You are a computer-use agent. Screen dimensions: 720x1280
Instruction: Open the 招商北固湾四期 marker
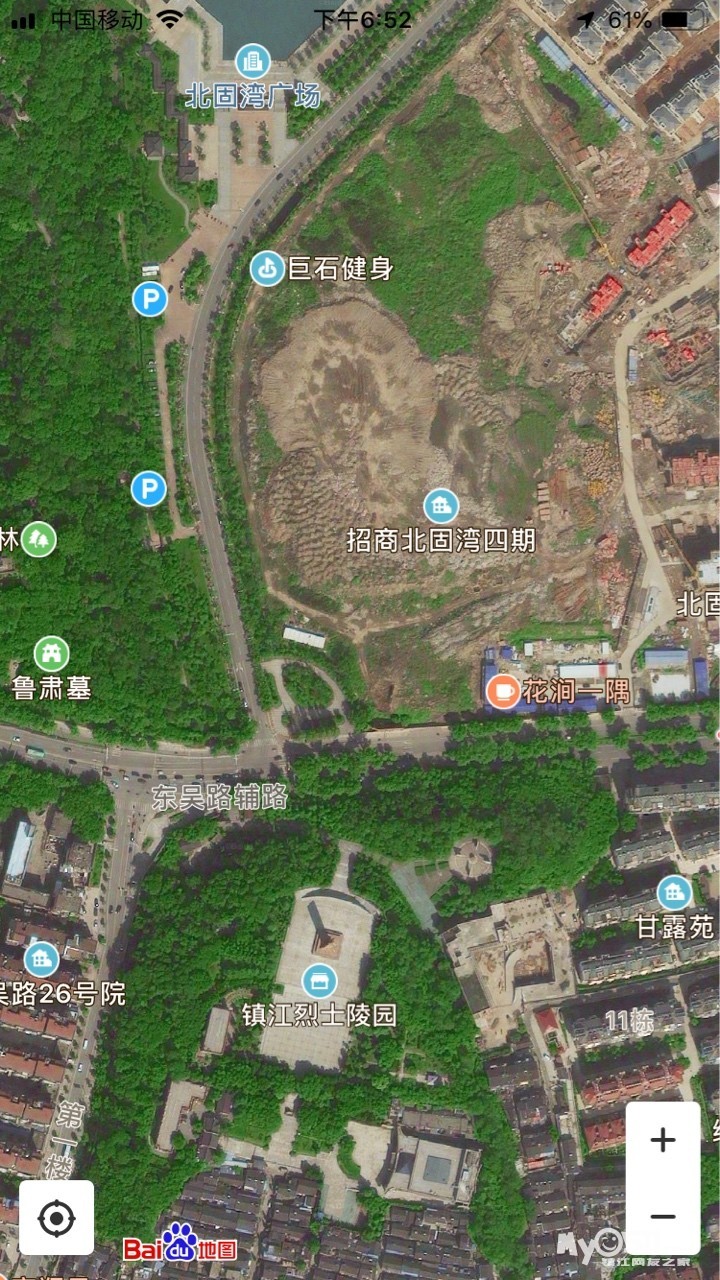tap(441, 506)
